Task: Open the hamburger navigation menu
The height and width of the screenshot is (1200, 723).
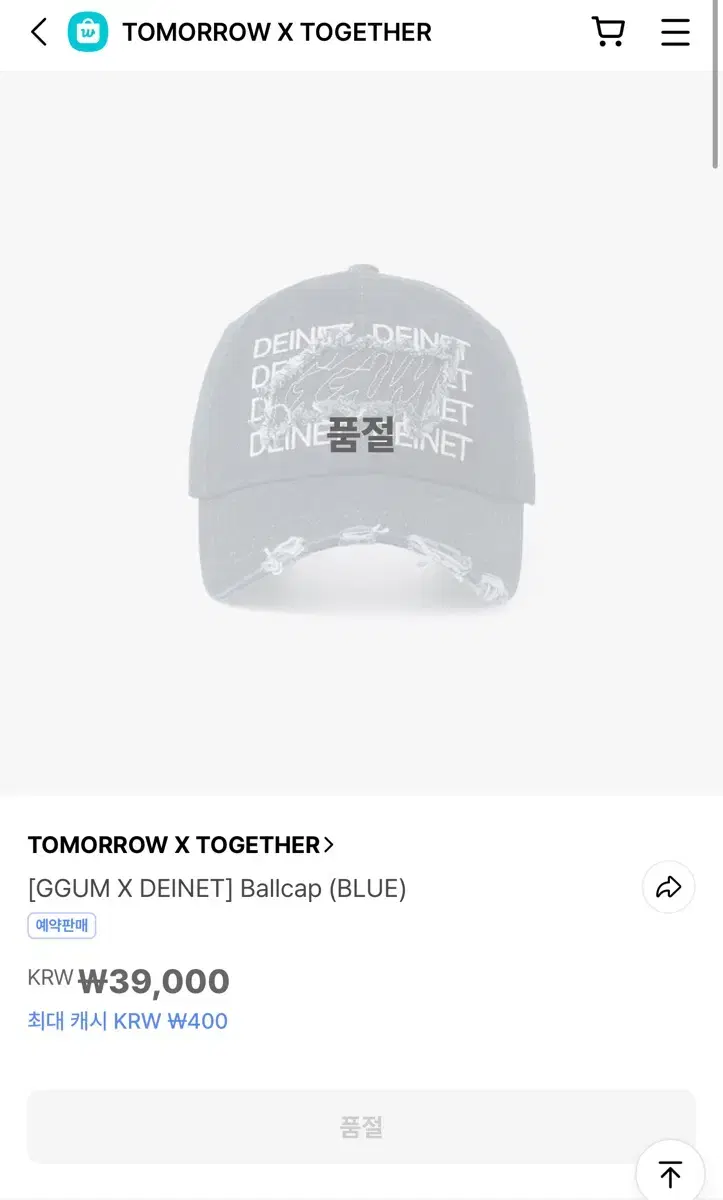Action: pyautogui.click(x=675, y=31)
